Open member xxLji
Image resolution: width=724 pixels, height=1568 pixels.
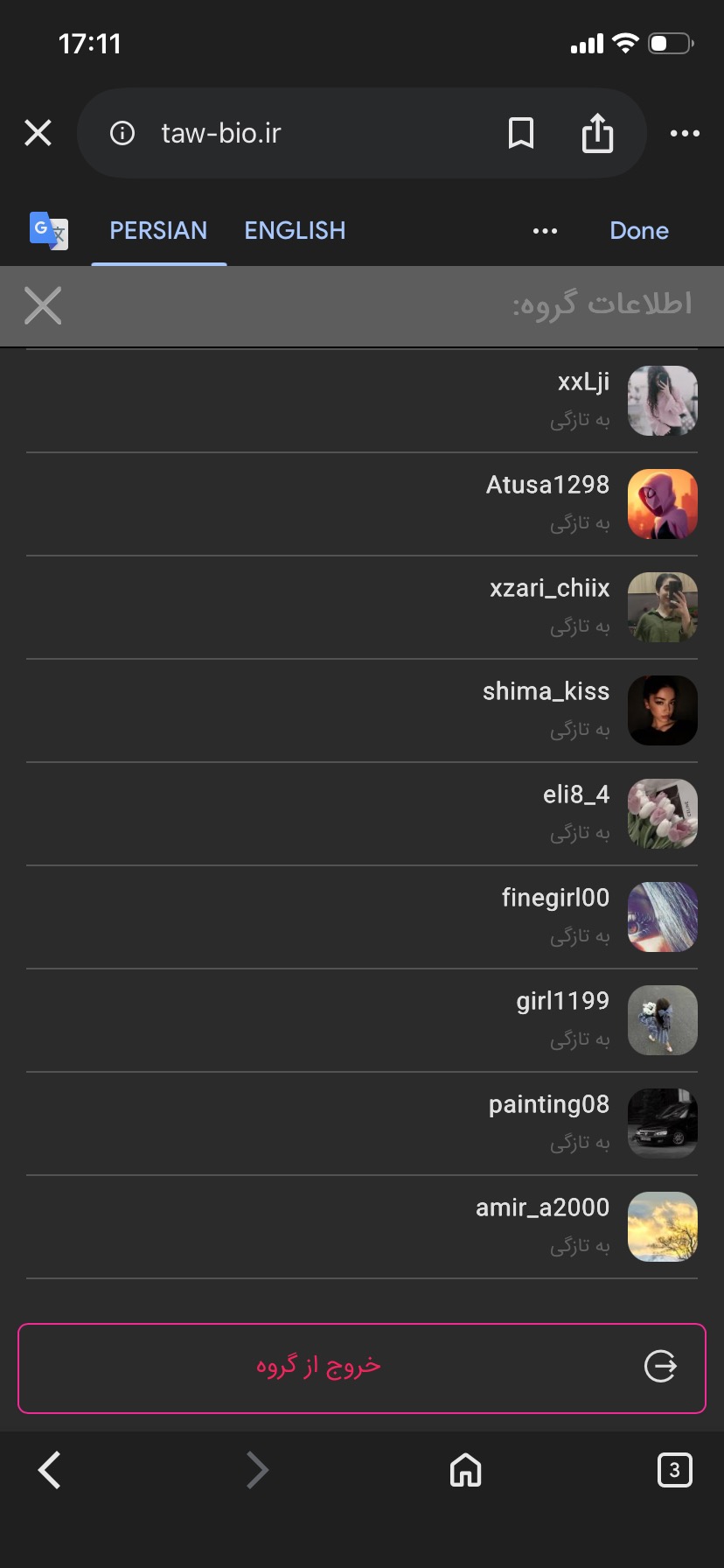pyautogui.click(x=362, y=401)
